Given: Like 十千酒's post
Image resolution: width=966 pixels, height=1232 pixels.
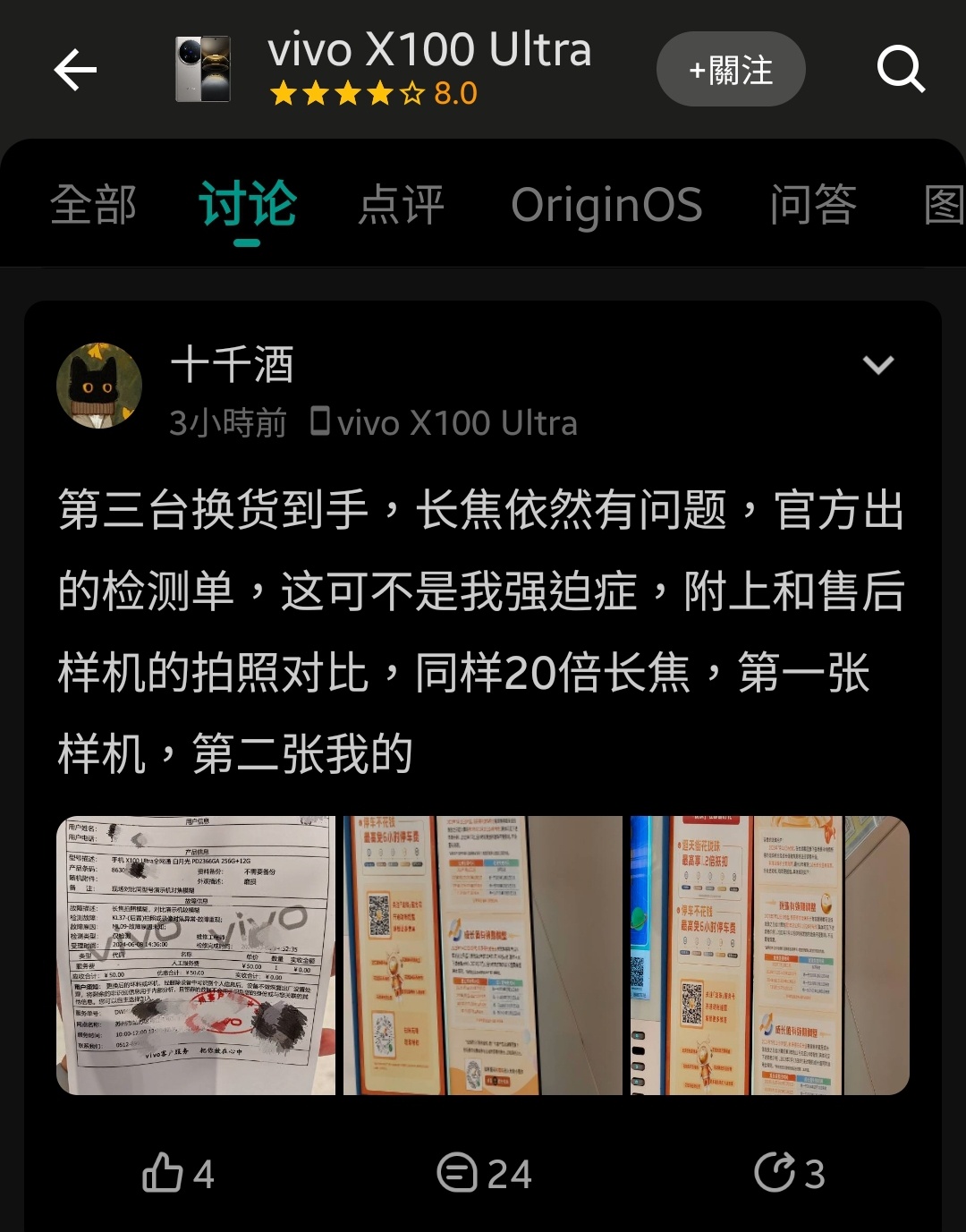Looking at the screenshot, I should click(178, 1173).
